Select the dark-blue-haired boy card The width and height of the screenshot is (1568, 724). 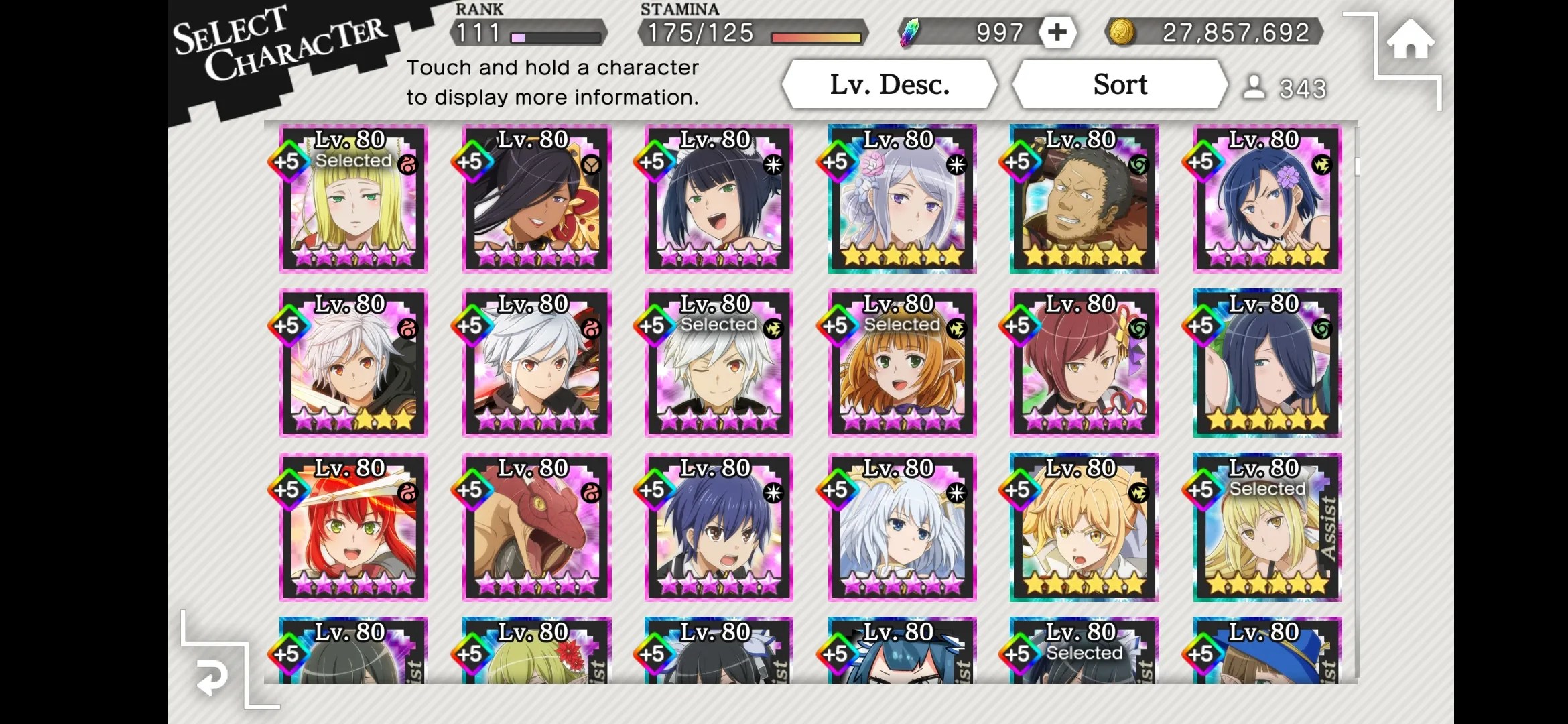(718, 528)
